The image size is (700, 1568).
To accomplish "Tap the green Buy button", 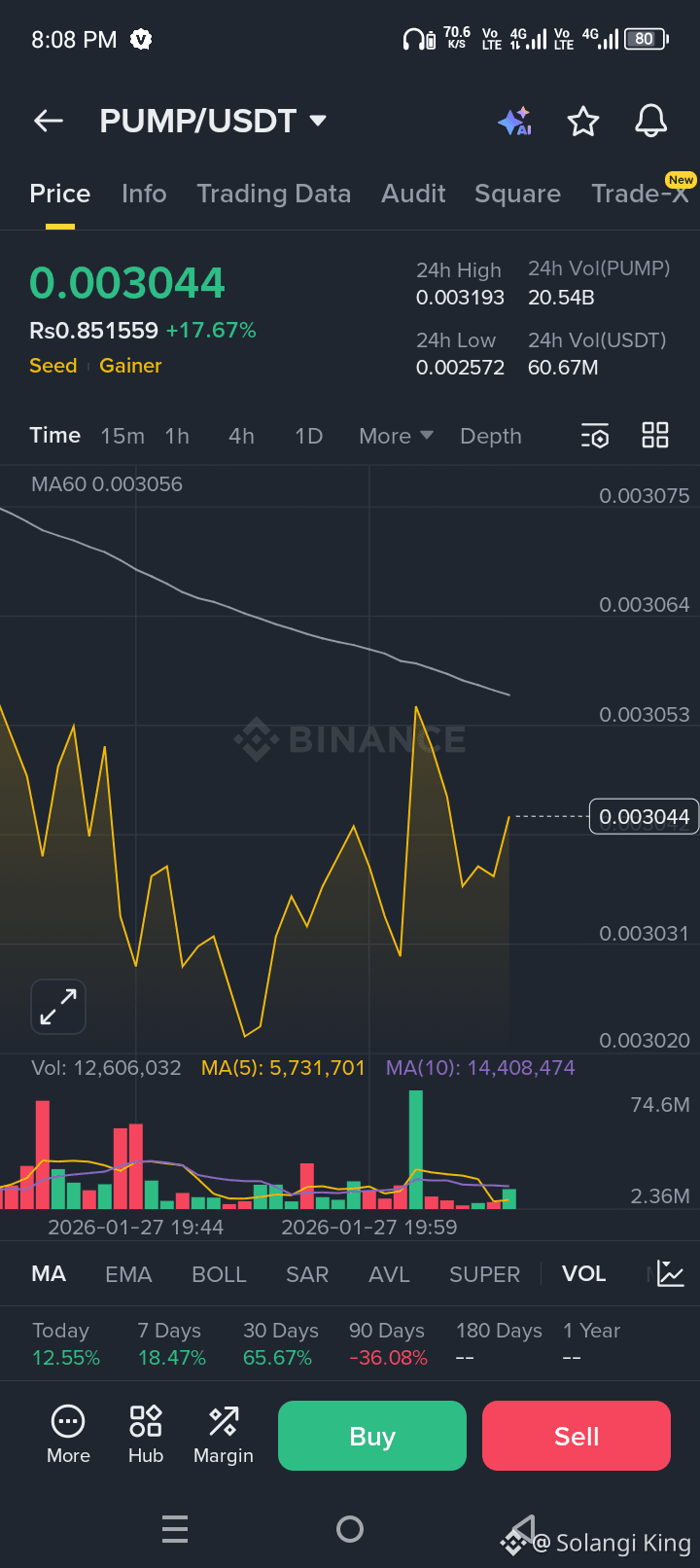I will pyautogui.click(x=372, y=1436).
